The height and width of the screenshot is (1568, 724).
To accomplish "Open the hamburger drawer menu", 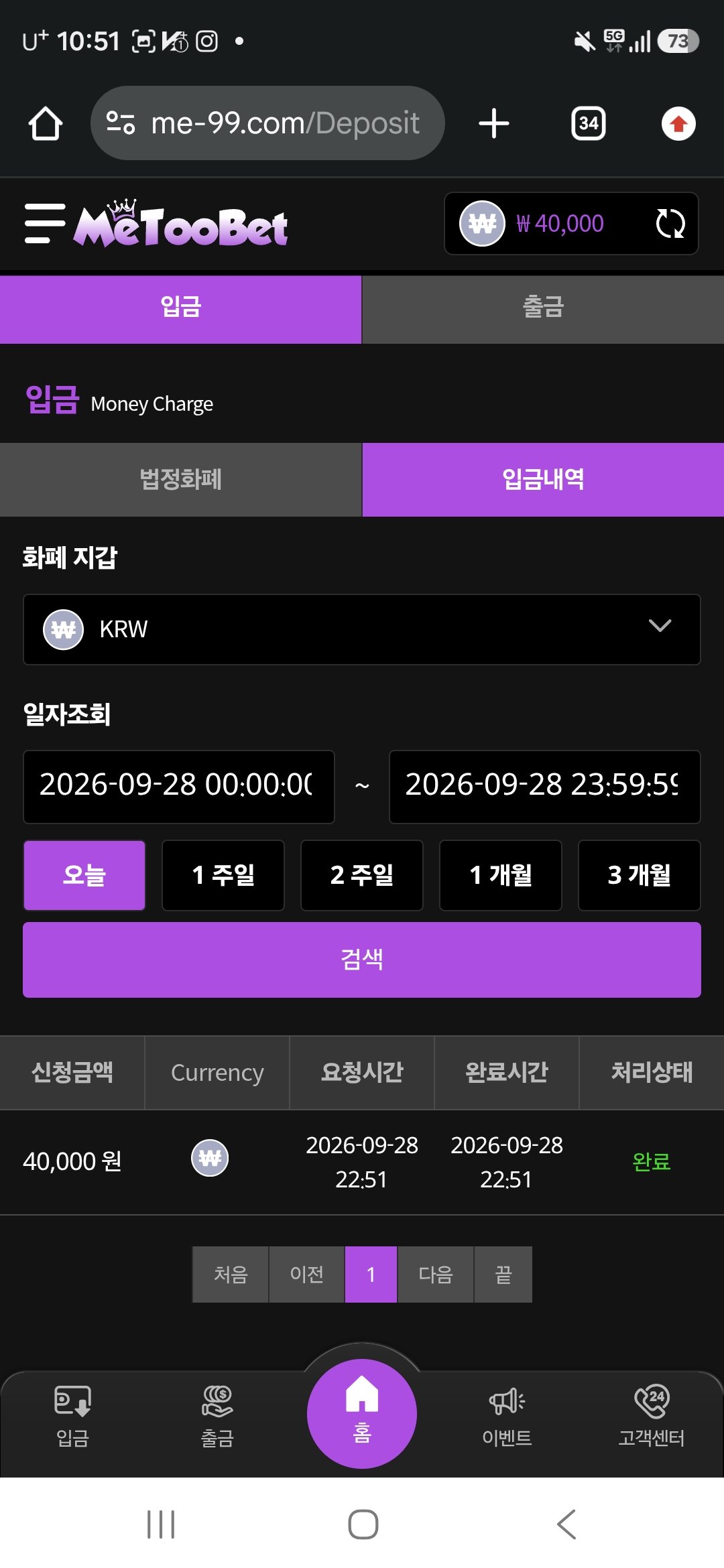I will pos(45,224).
